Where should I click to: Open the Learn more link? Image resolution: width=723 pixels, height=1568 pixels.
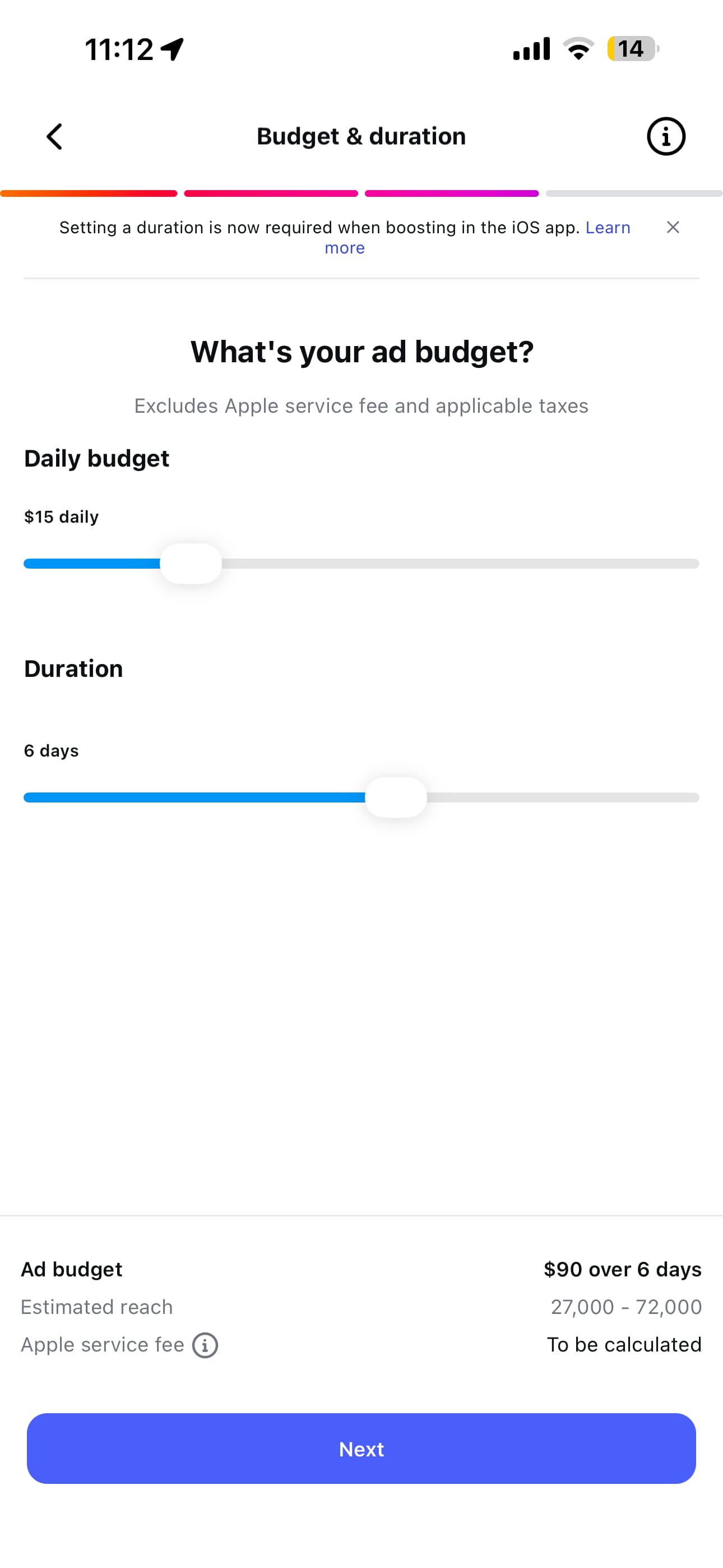pos(608,227)
